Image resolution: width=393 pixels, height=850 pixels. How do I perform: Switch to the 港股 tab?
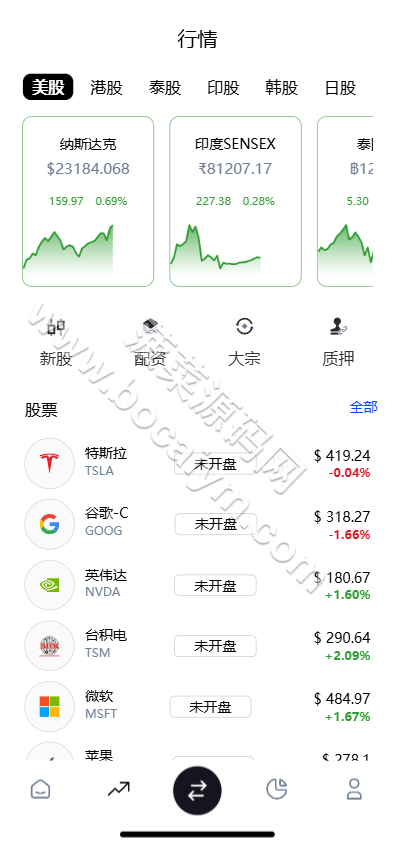click(106, 87)
